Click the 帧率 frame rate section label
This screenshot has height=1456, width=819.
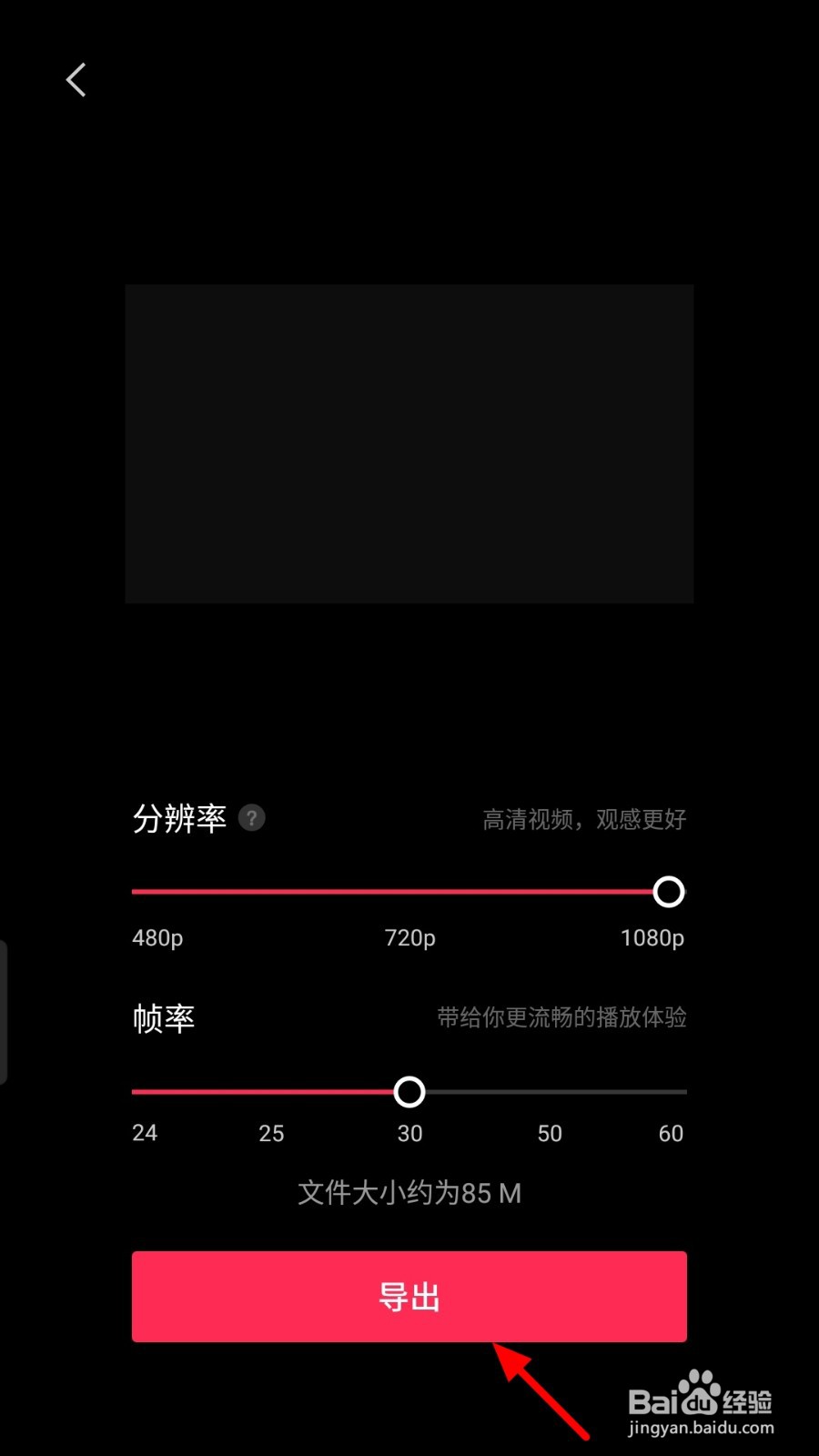click(164, 1019)
